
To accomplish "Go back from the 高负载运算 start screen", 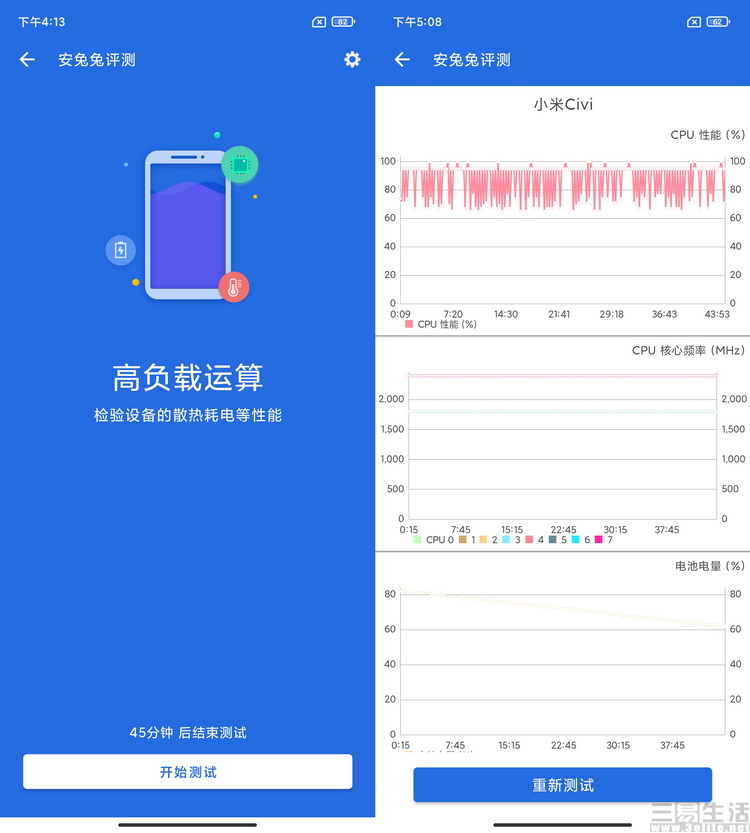I will point(27,60).
